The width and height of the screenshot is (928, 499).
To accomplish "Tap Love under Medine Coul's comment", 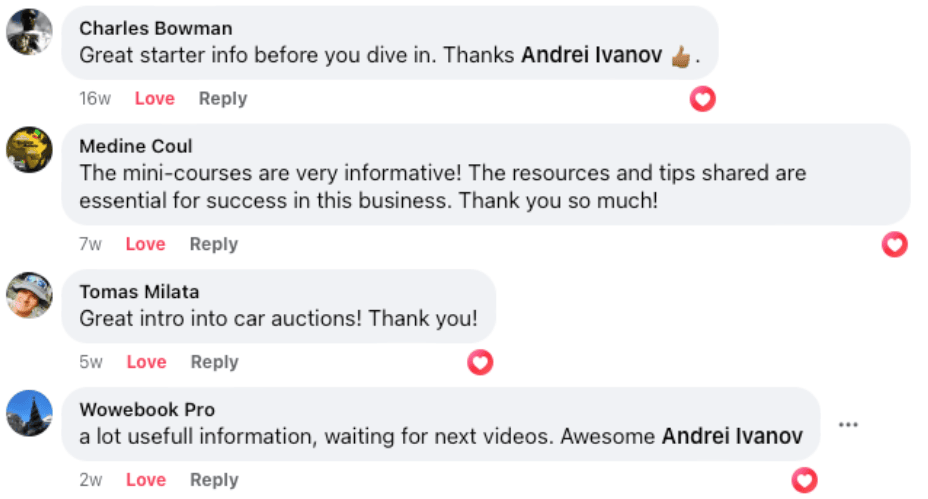I will tap(145, 244).
